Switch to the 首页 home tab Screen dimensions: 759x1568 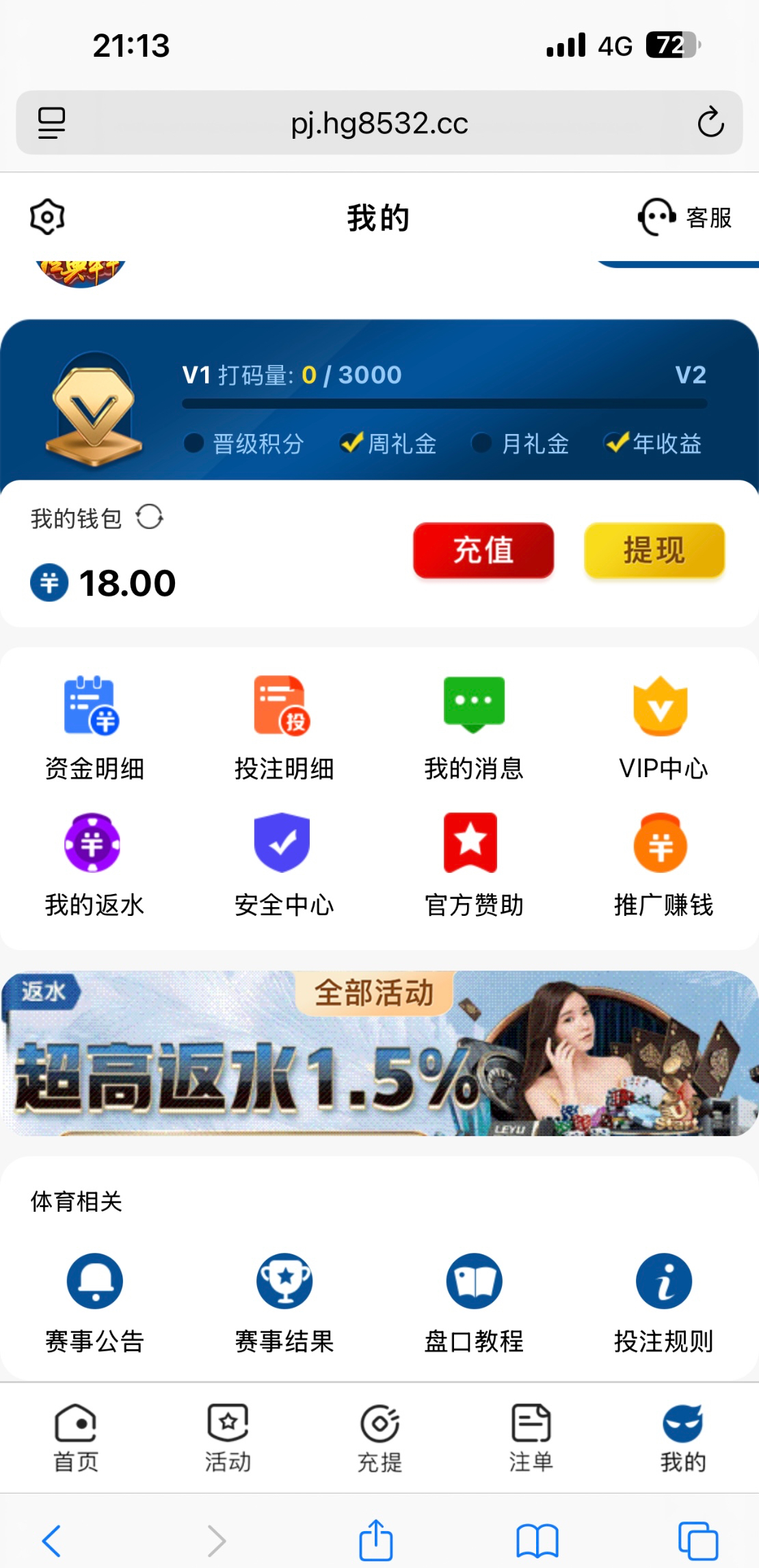[76, 1438]
